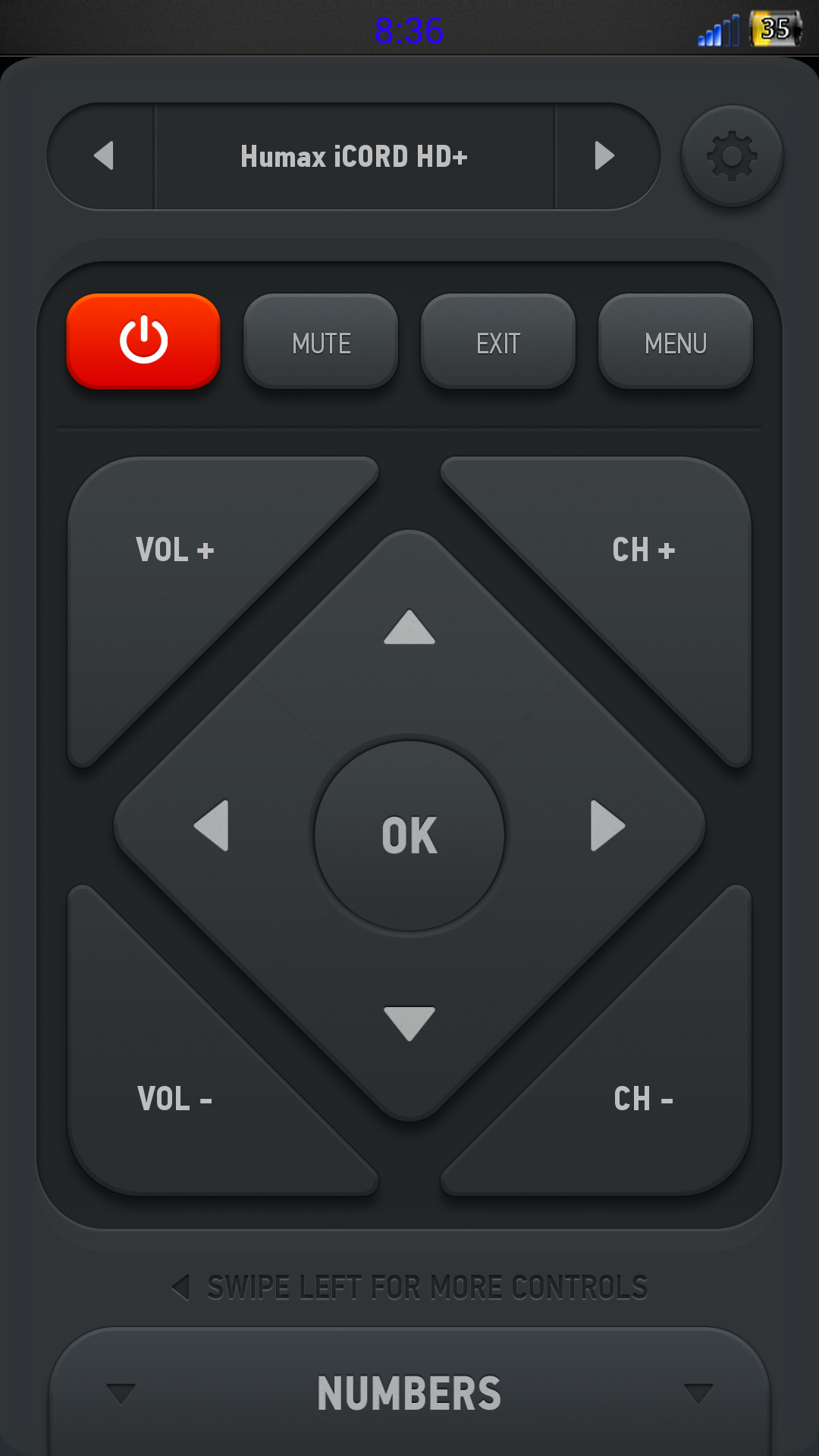Switch to the previous device with left arrow
The image size is (819, 1456).
pyautogui.click(x=102, y=156)
